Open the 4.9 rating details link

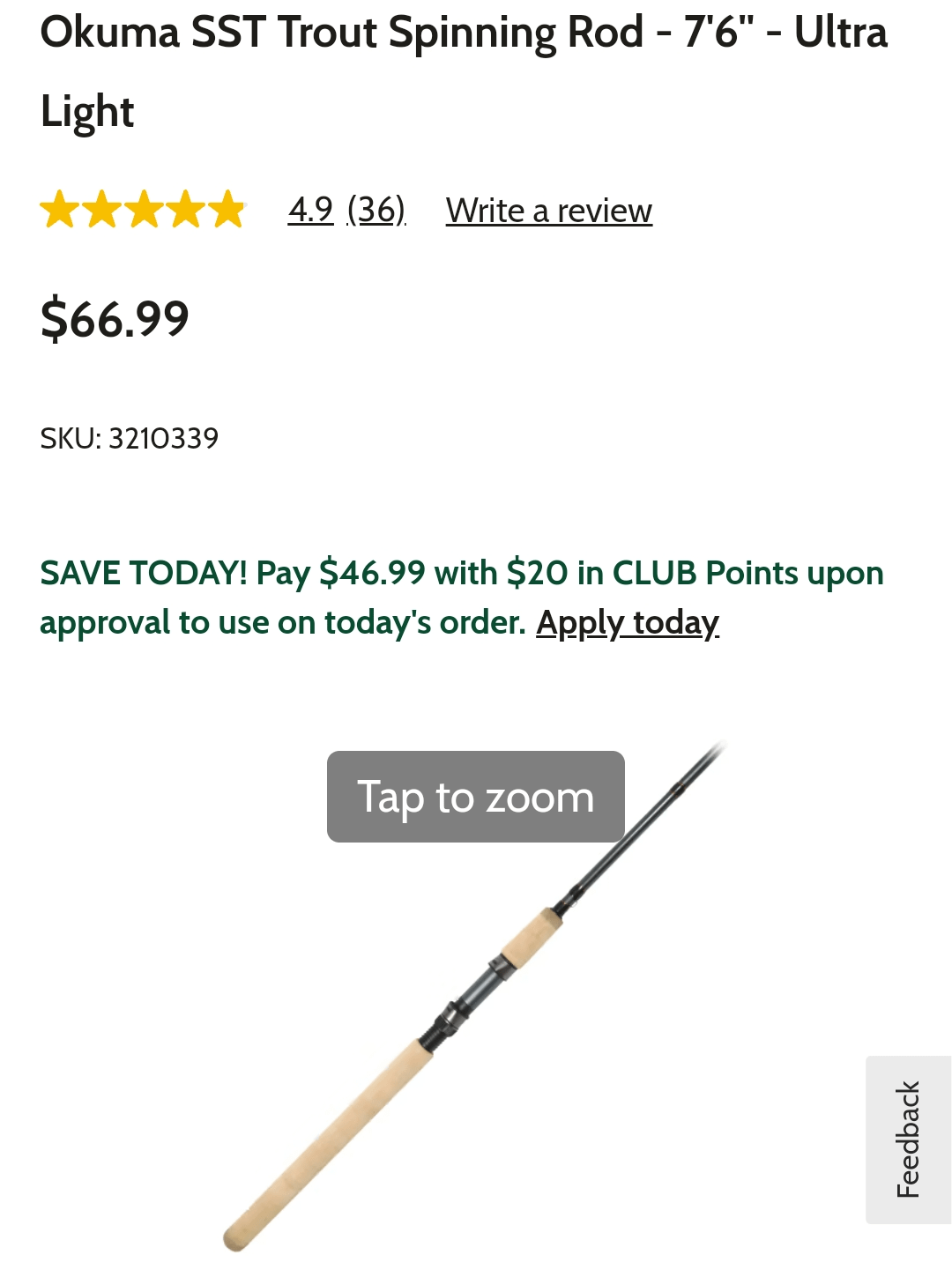[310, 210]
